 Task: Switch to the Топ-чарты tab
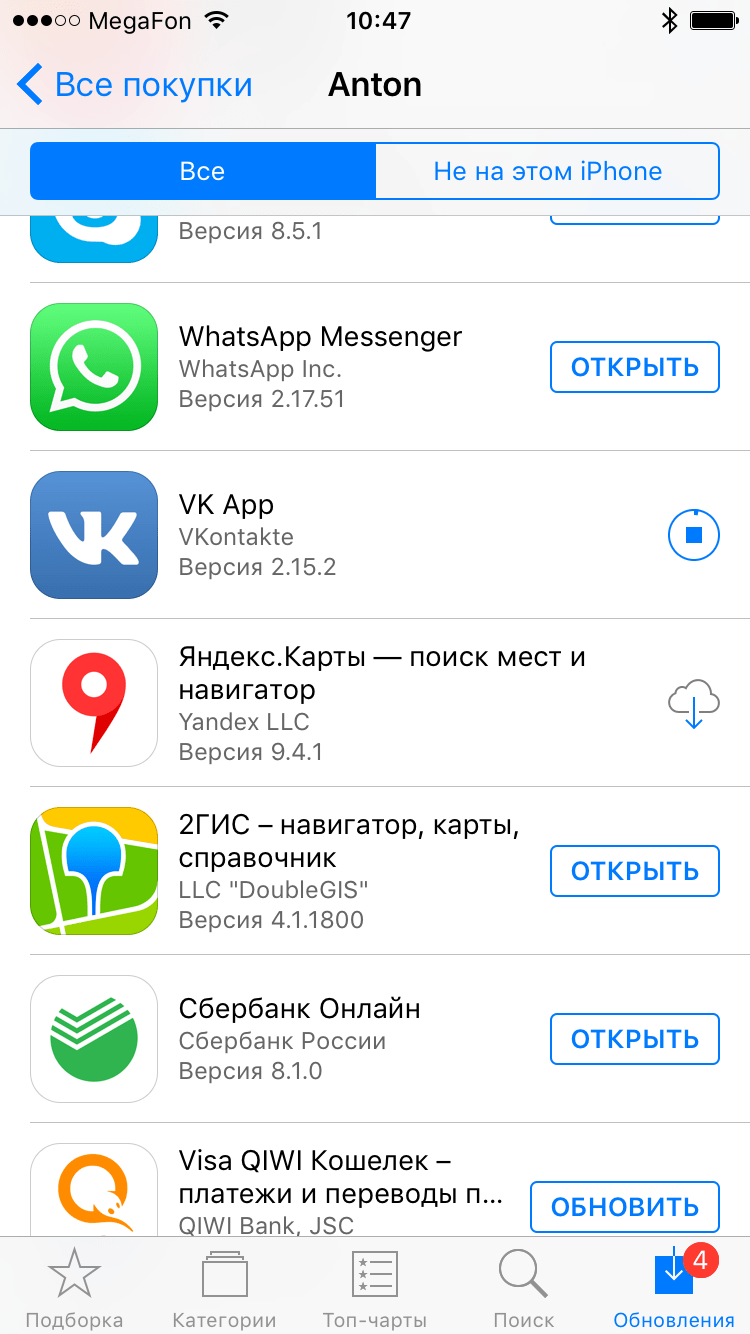click(374, 1288)
